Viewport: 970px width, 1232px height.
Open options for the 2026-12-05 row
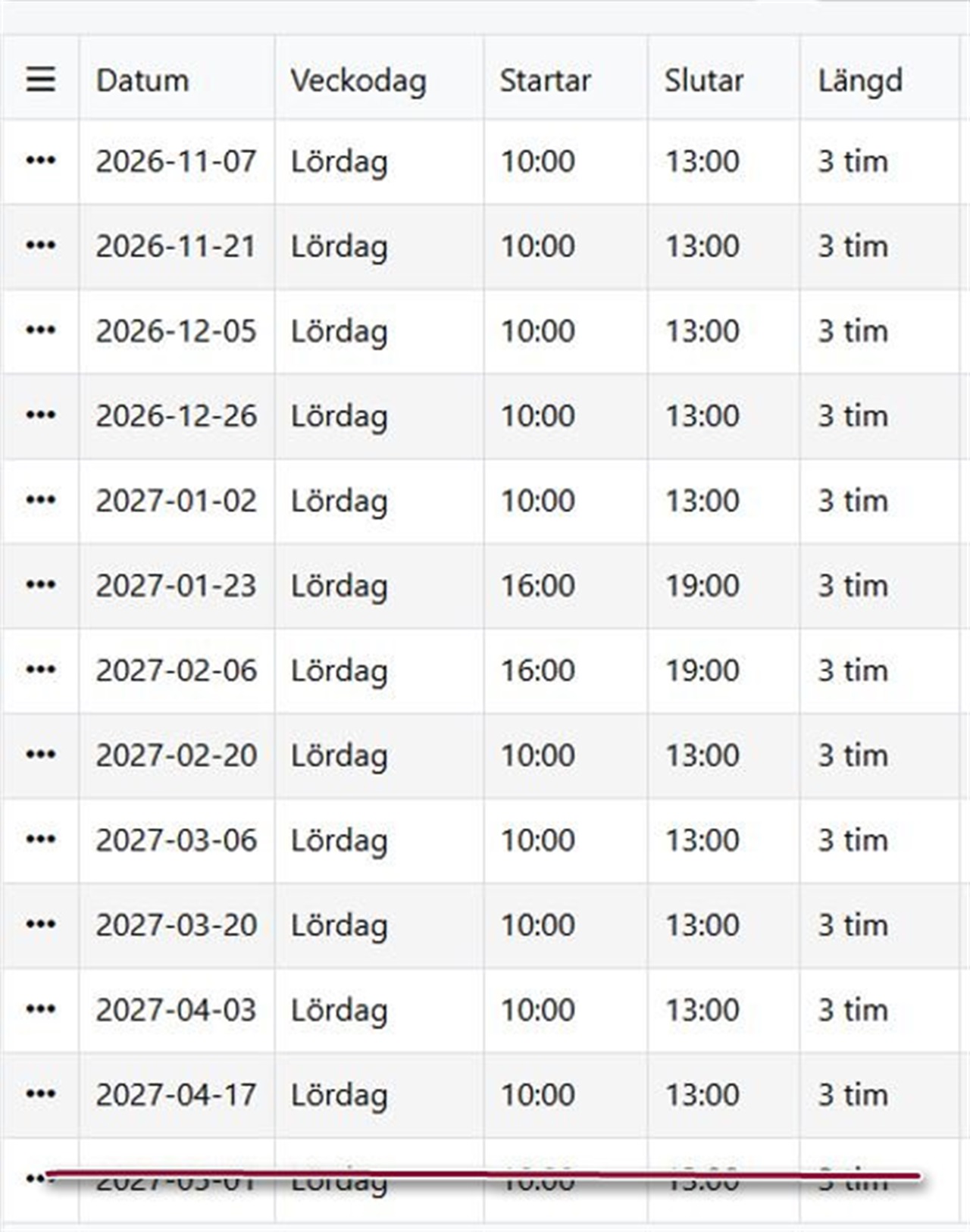click(41, 330)
